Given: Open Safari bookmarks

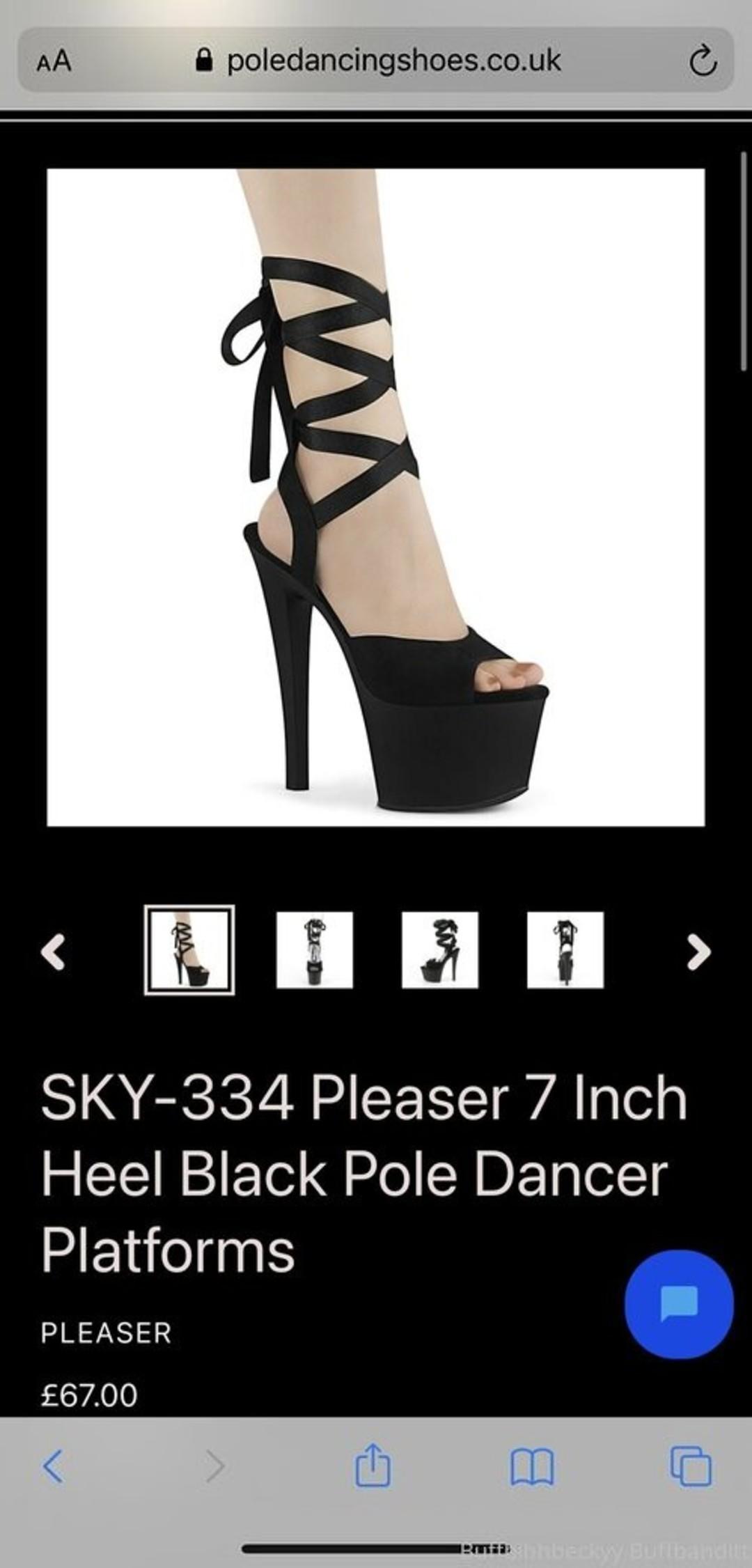Looking at the screenshot, I should point(532,1466).
